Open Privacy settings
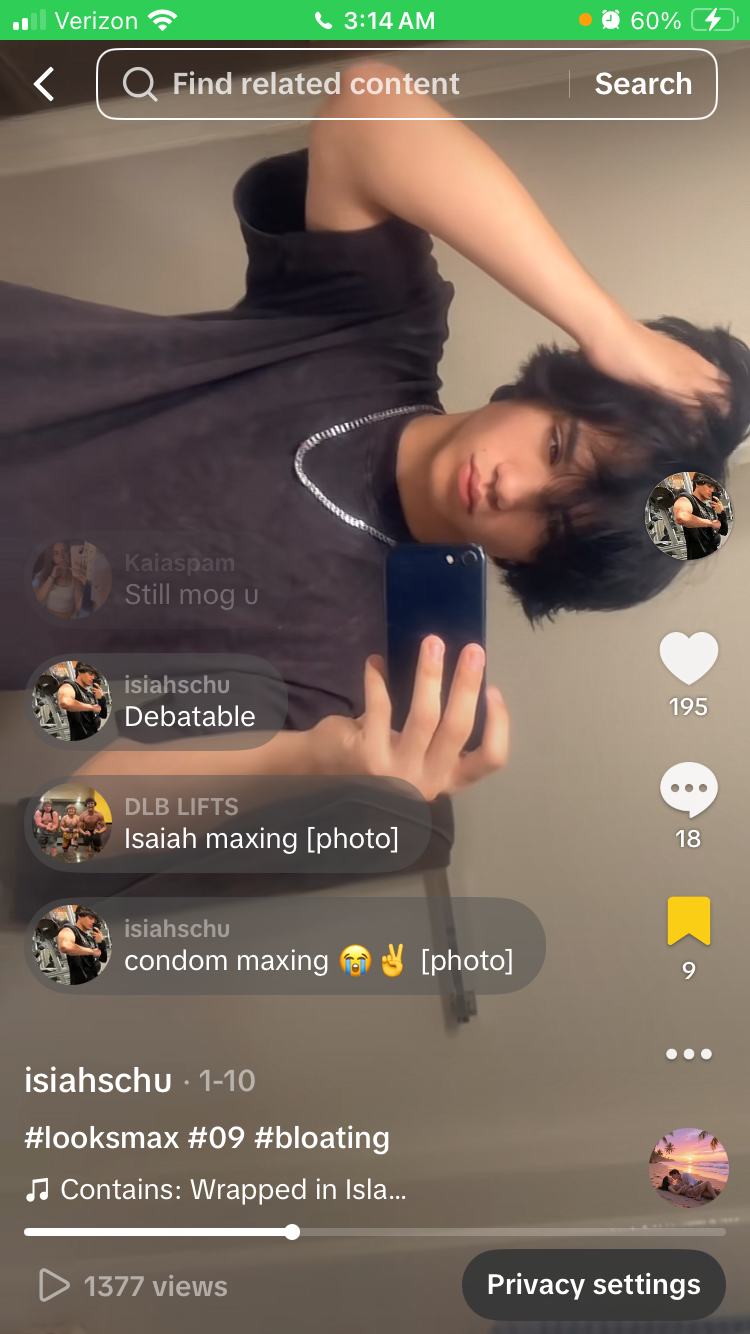Screen dimensions: 750x1334 593,1285
